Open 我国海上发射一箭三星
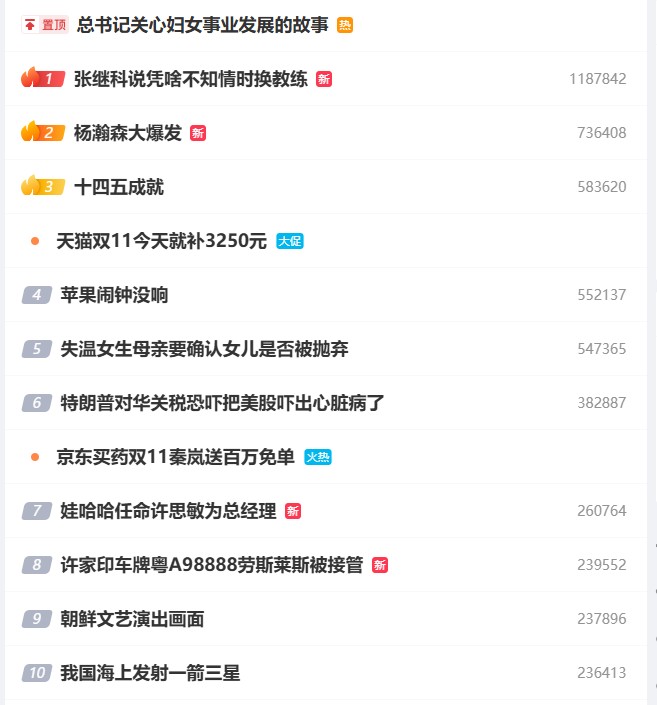This screenshot has width=657, height=705. click(150, 673)
